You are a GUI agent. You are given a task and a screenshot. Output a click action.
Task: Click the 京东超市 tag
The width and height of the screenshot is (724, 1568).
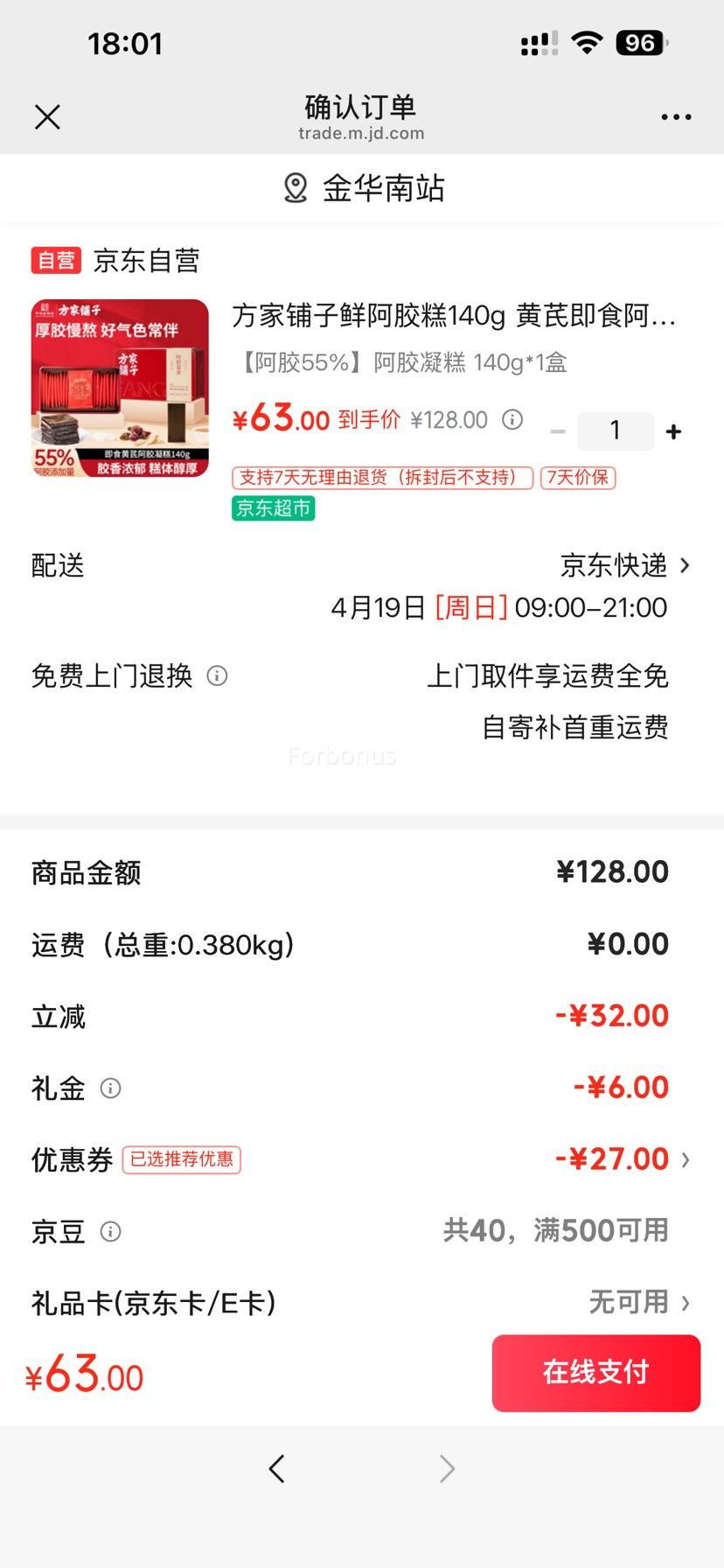(272, 507)
